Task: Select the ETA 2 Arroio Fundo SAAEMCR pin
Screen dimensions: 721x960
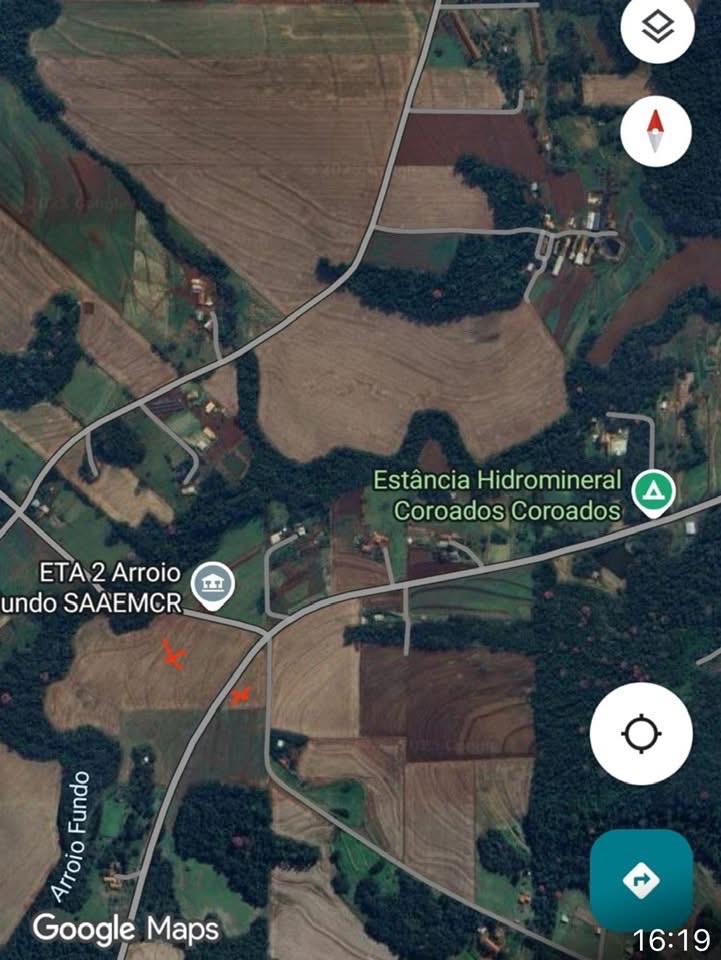Action: tap(212, 582)
